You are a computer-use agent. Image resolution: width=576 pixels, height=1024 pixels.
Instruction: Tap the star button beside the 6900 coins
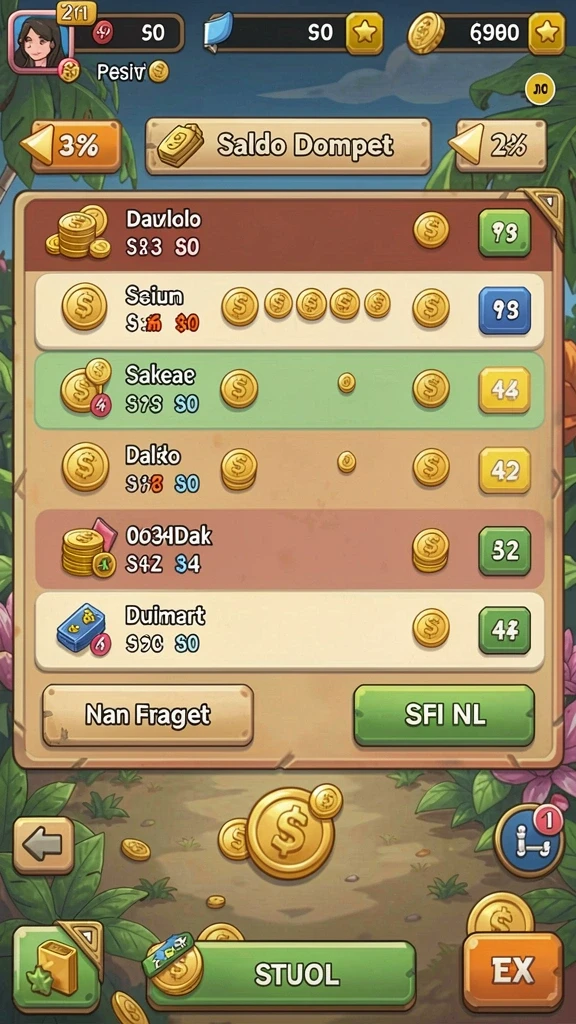[x=547, y=33]
